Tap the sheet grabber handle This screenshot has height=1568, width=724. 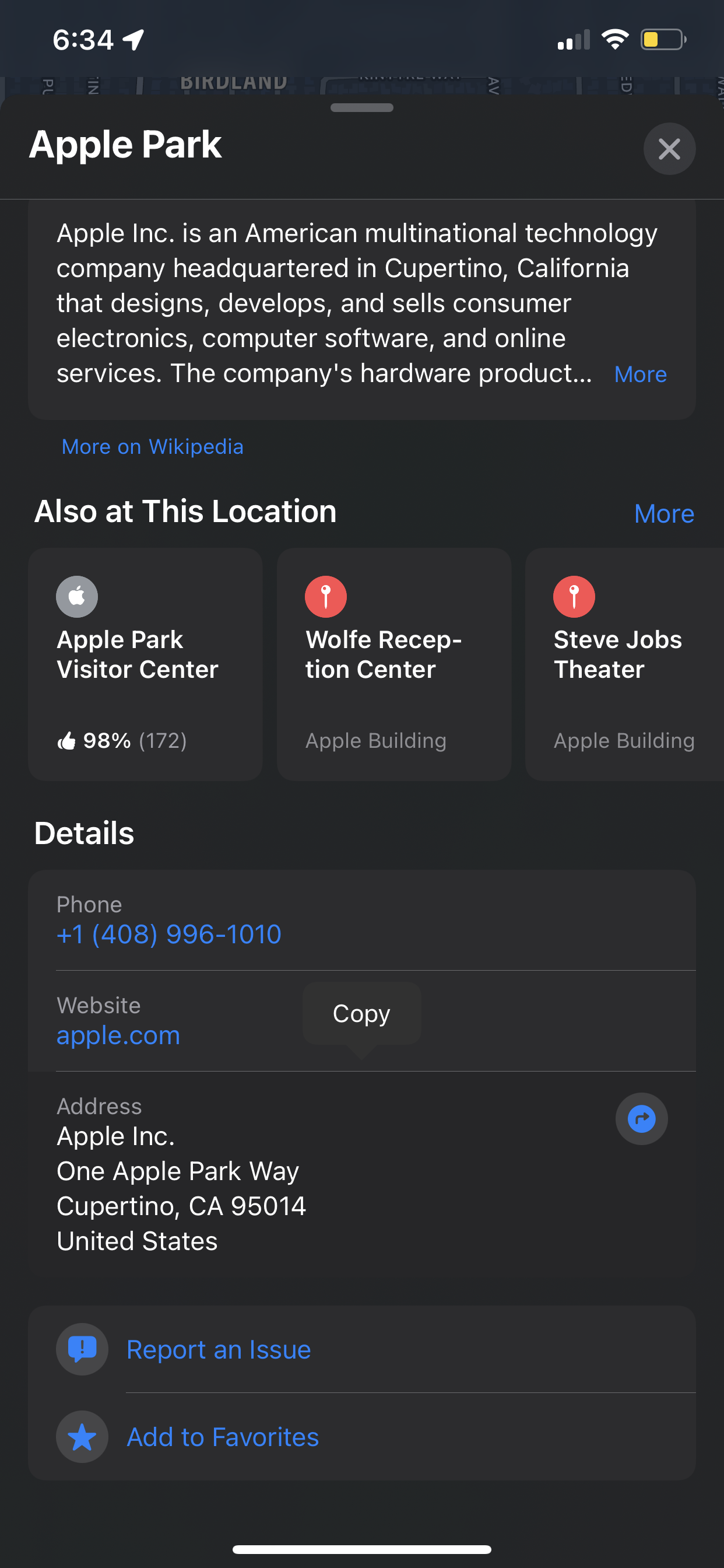pos(362,108)
